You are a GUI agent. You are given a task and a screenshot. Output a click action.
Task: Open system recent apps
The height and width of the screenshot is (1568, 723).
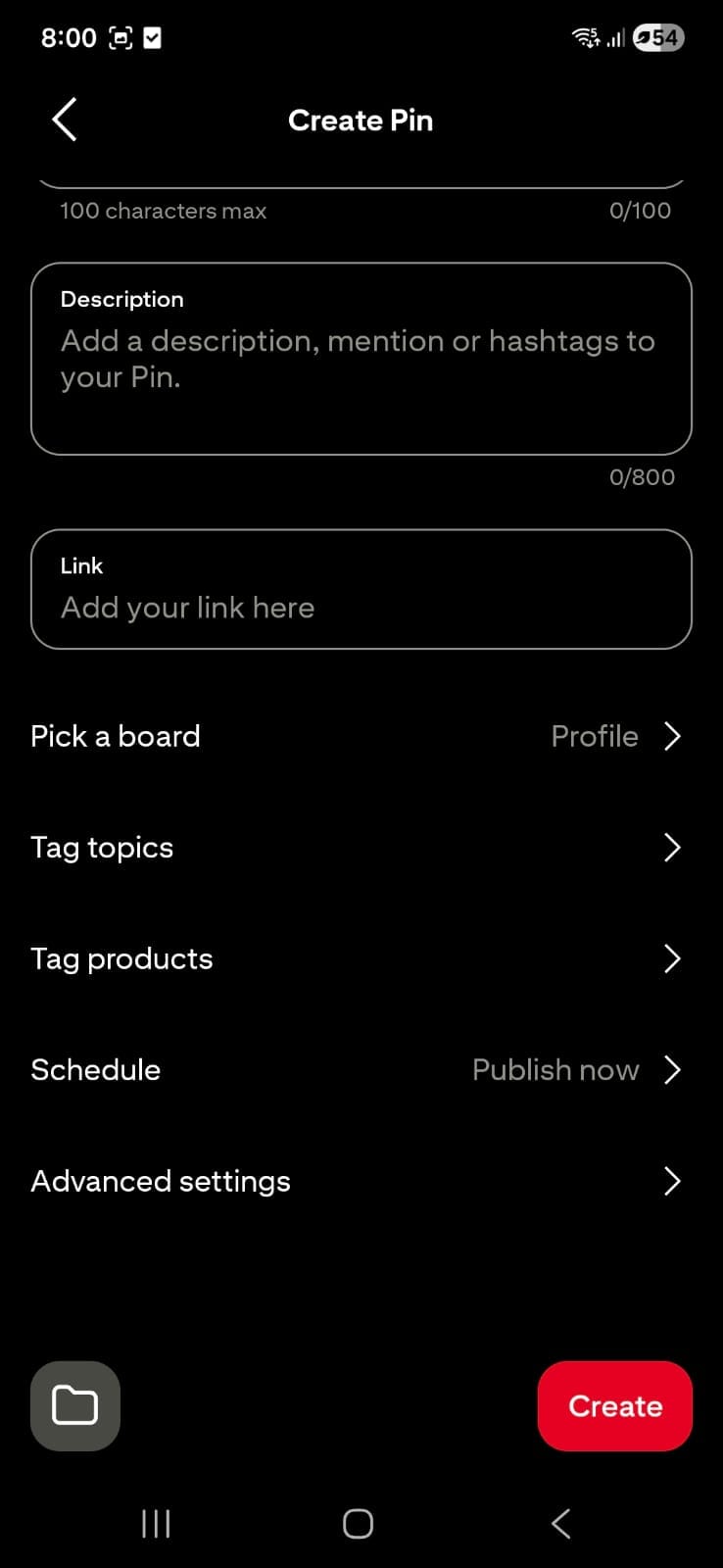[156, 1524]
